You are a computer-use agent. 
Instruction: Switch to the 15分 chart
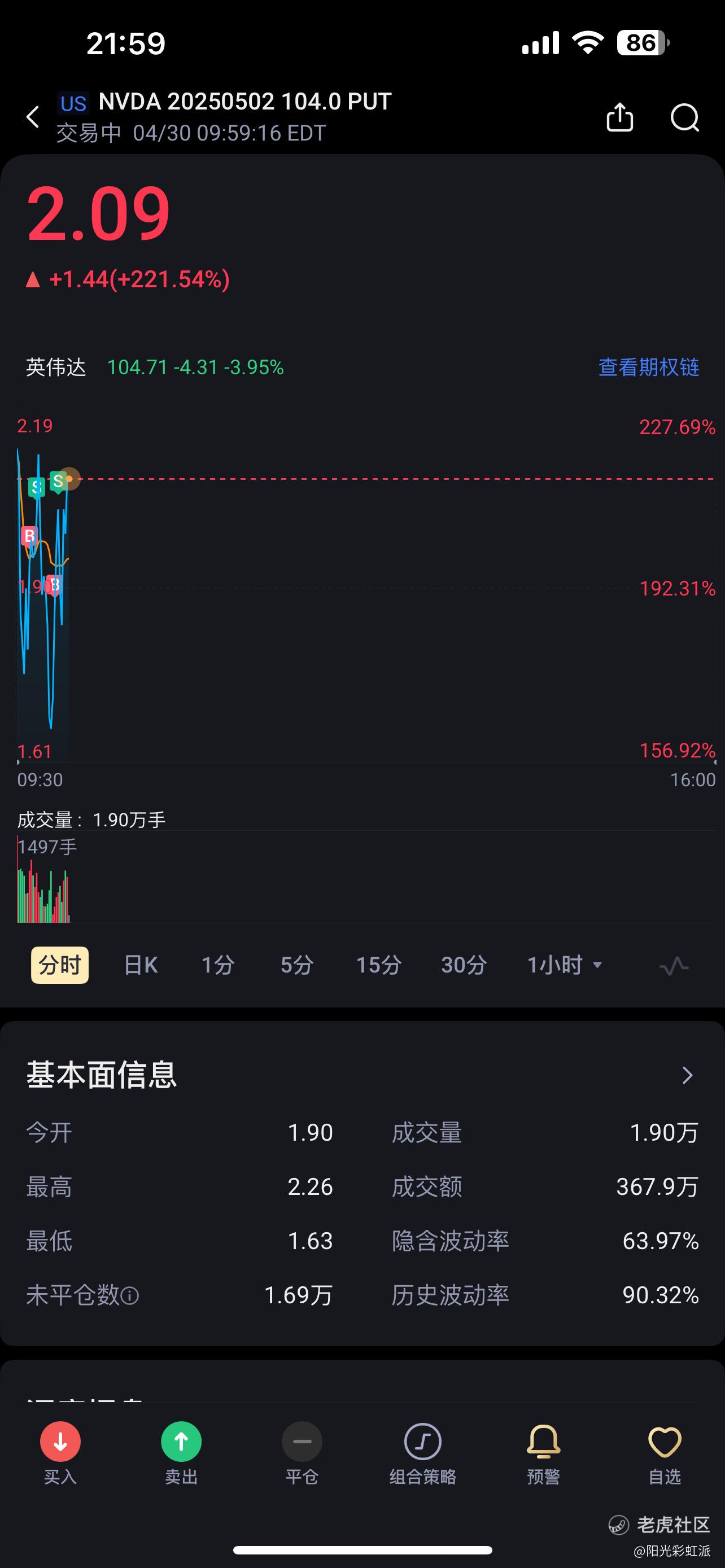(378, 965)
